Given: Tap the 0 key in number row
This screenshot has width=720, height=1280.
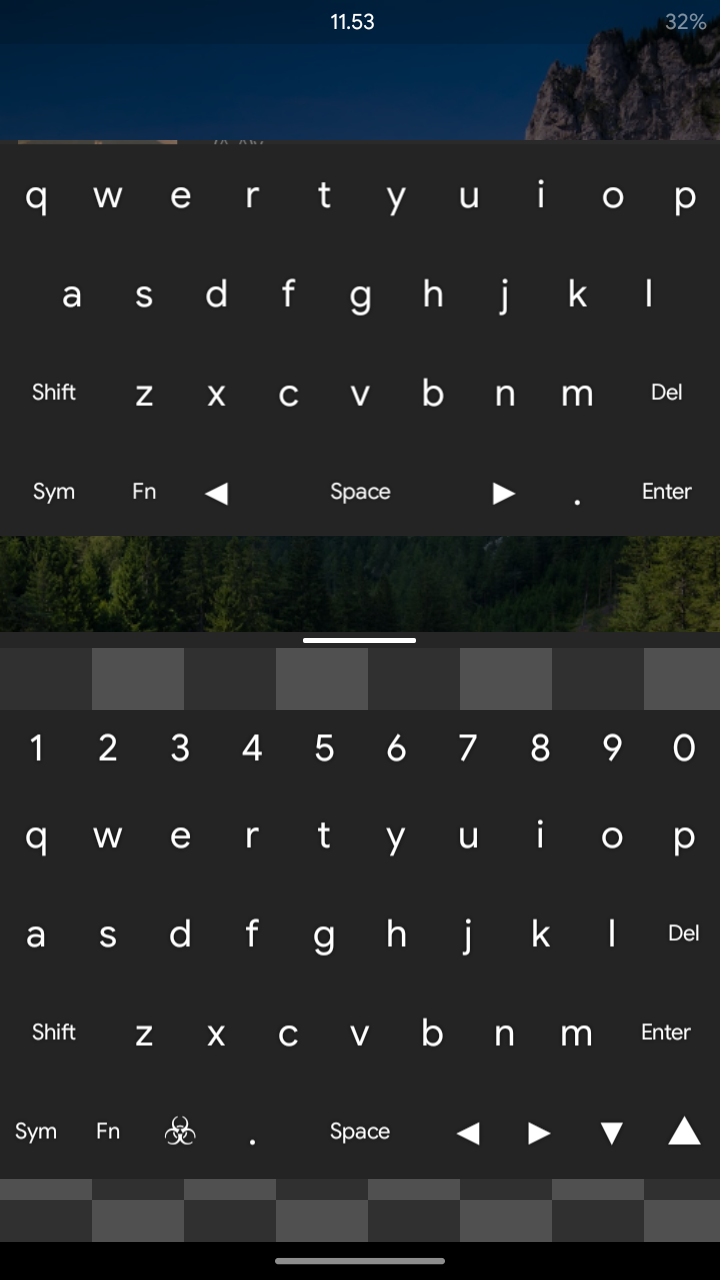Looking at the screenshot, I should (684, 748).
